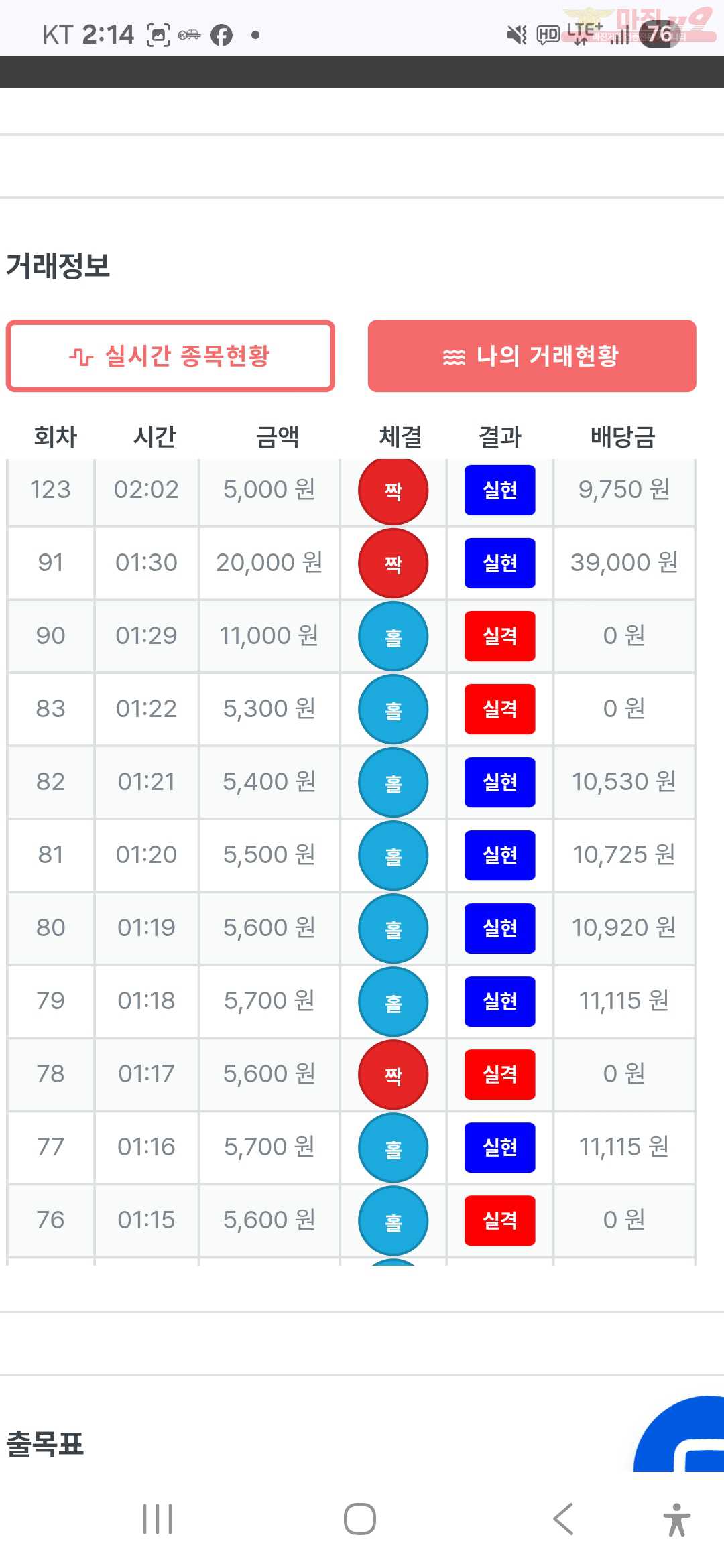Go to the home screen

click(360, 1518)
